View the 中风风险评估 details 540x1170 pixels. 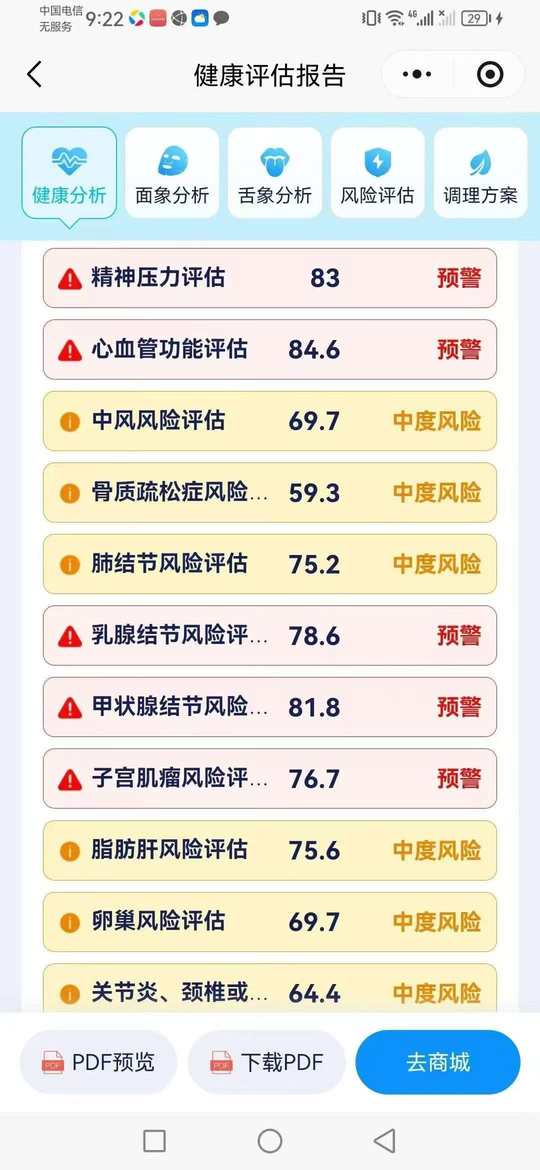click(x=270, y=422)
